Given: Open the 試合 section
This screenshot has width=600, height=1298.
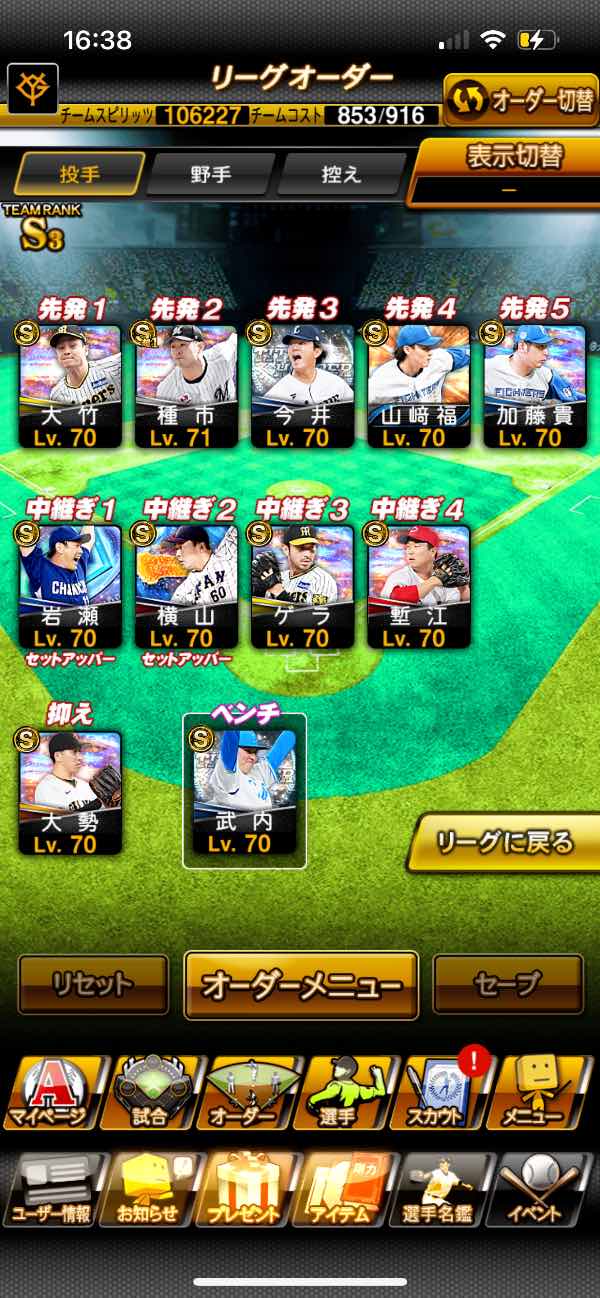Looking at the screenshot, I should (153, 1092).
